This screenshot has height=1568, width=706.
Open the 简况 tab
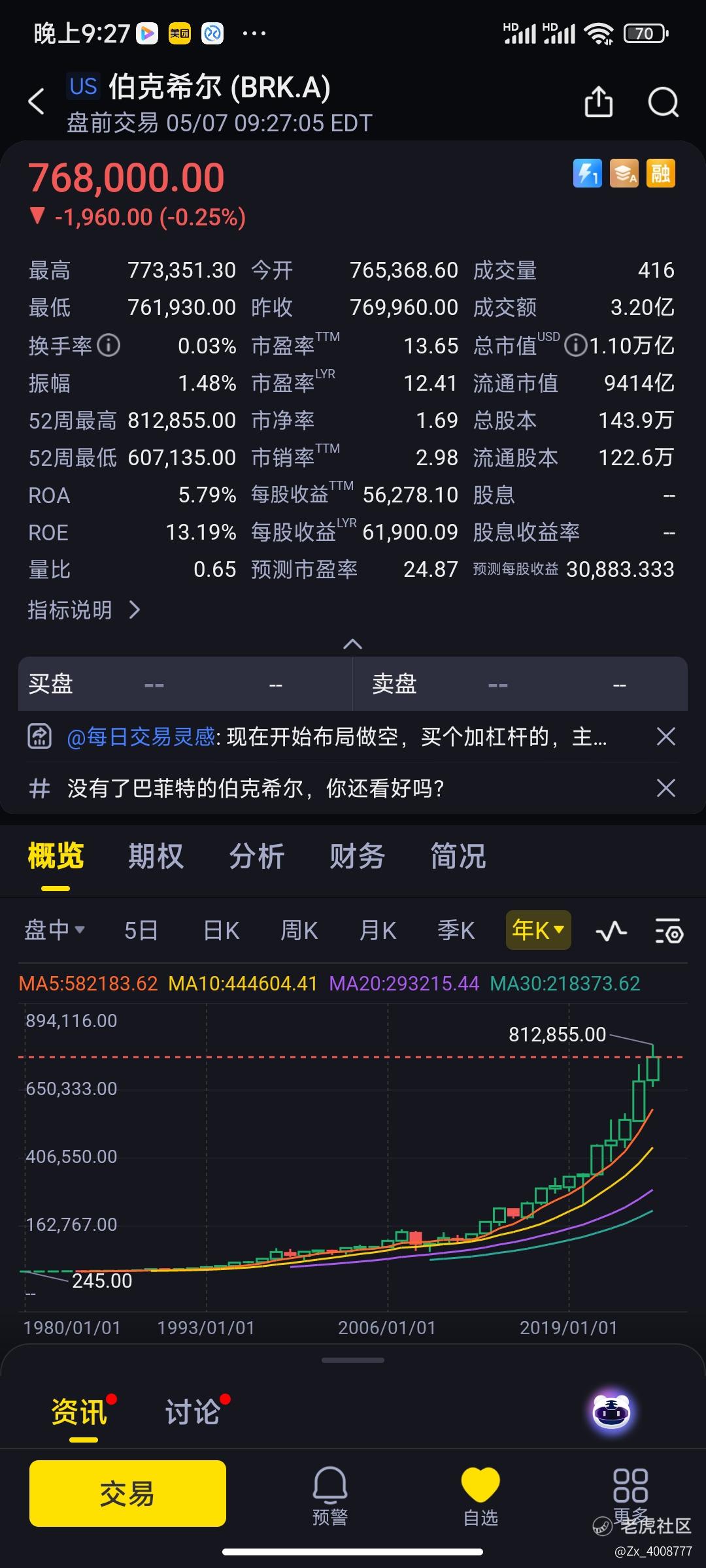pyautogui.click(x=458, y=856)
